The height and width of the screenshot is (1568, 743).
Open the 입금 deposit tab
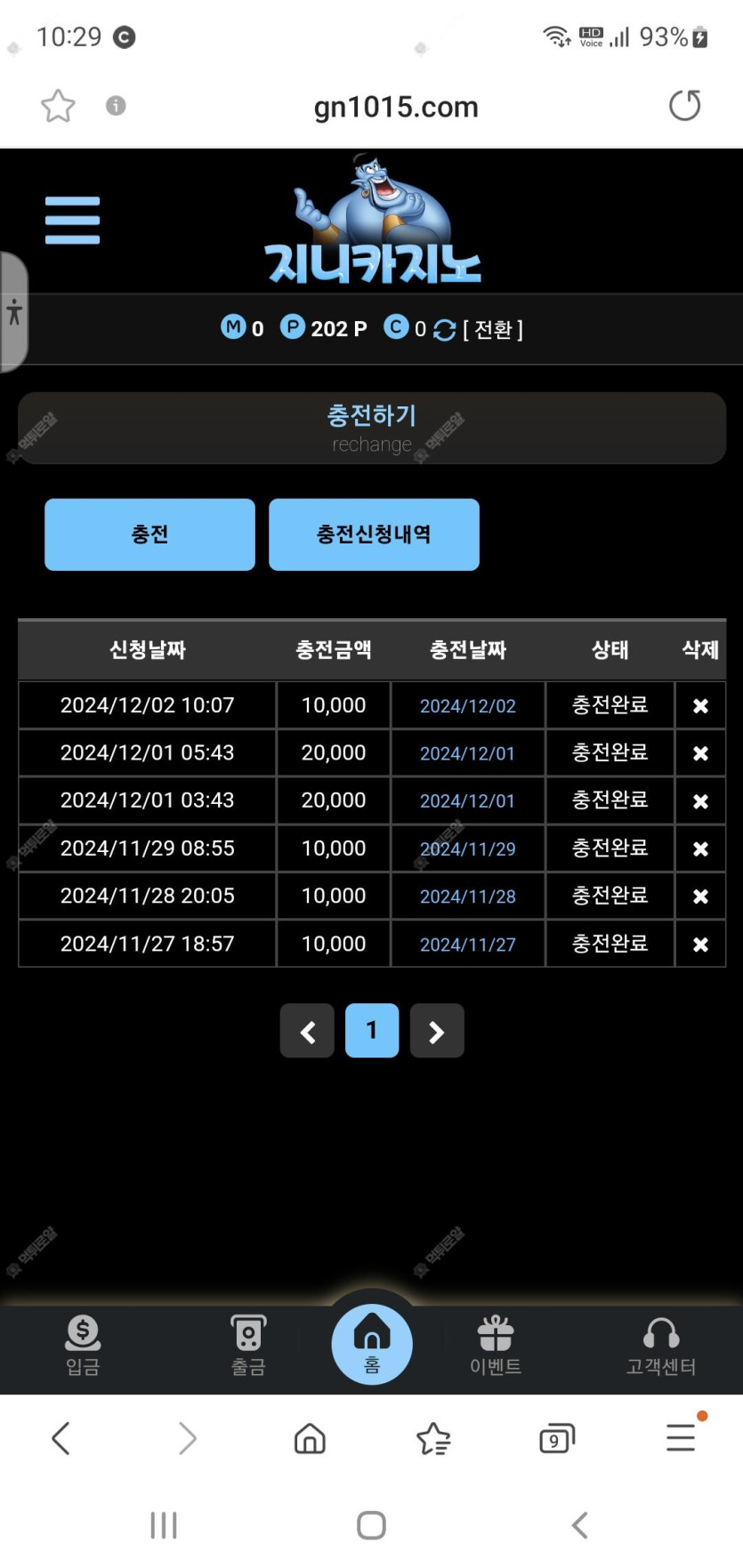(83, 1346)
